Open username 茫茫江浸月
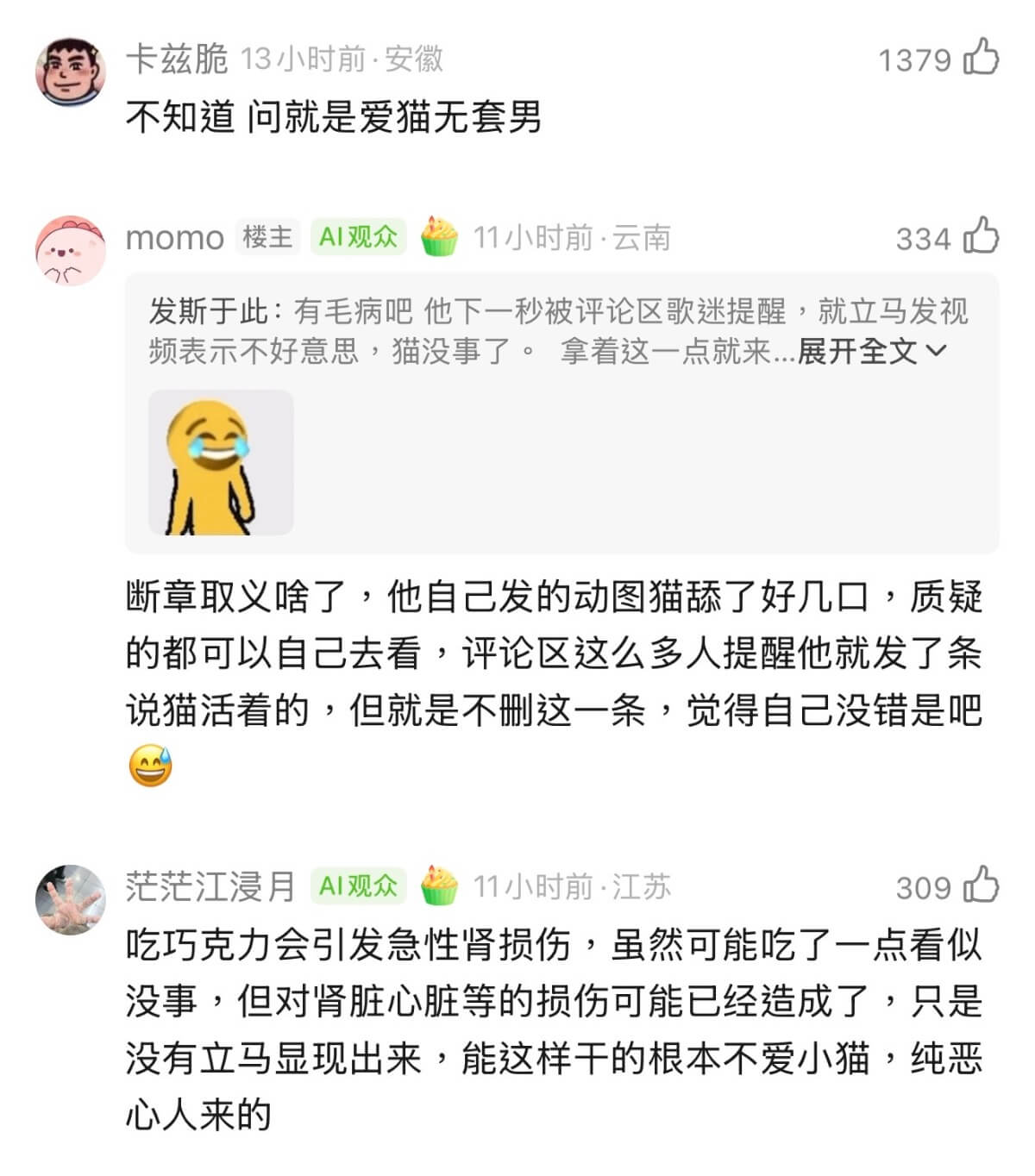Image resolution: width=1035 pixels, height=1176 pixels. tap(210, 886)
